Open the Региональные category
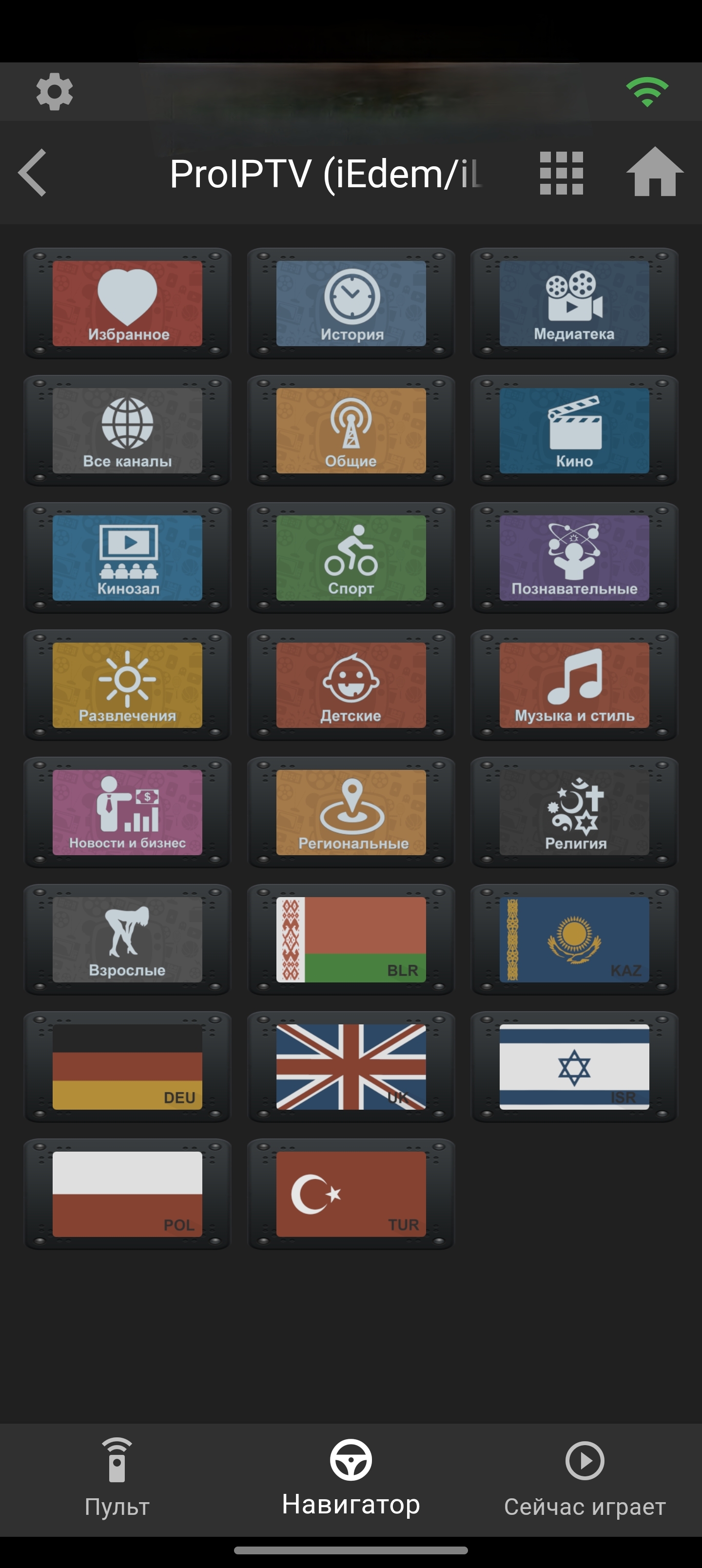This screenshot has height=1568, width=702. click(x=351, y=812)
